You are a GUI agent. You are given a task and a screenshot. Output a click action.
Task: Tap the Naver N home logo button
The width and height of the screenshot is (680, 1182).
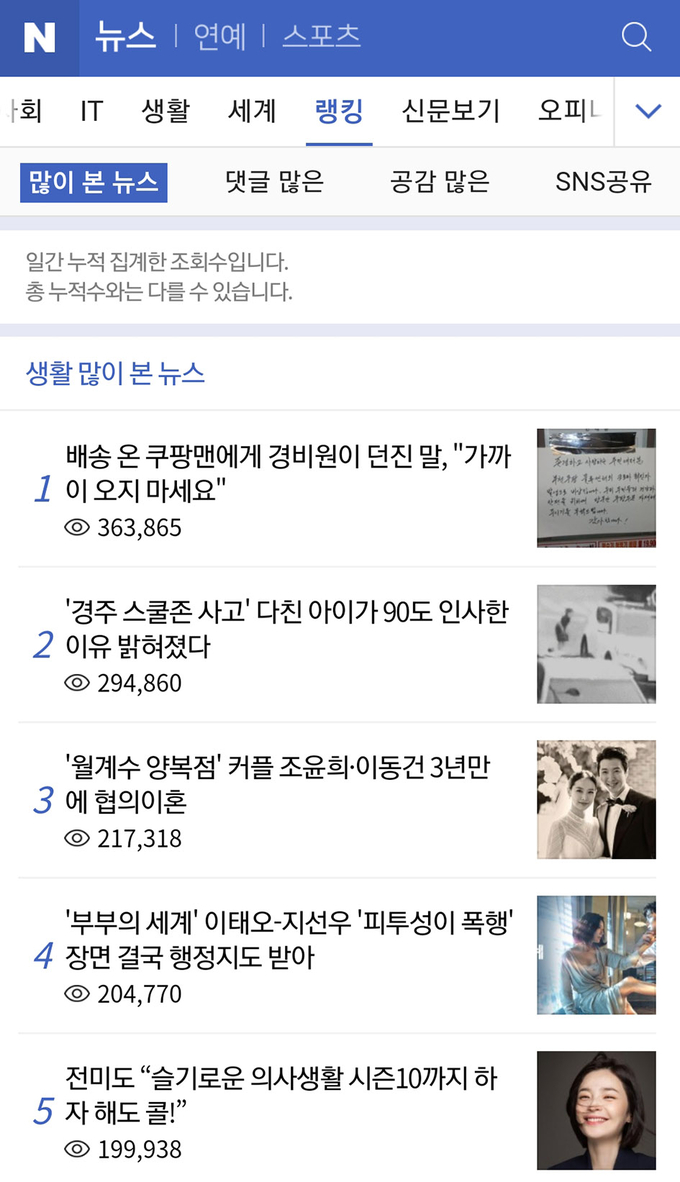pos(39,38)
